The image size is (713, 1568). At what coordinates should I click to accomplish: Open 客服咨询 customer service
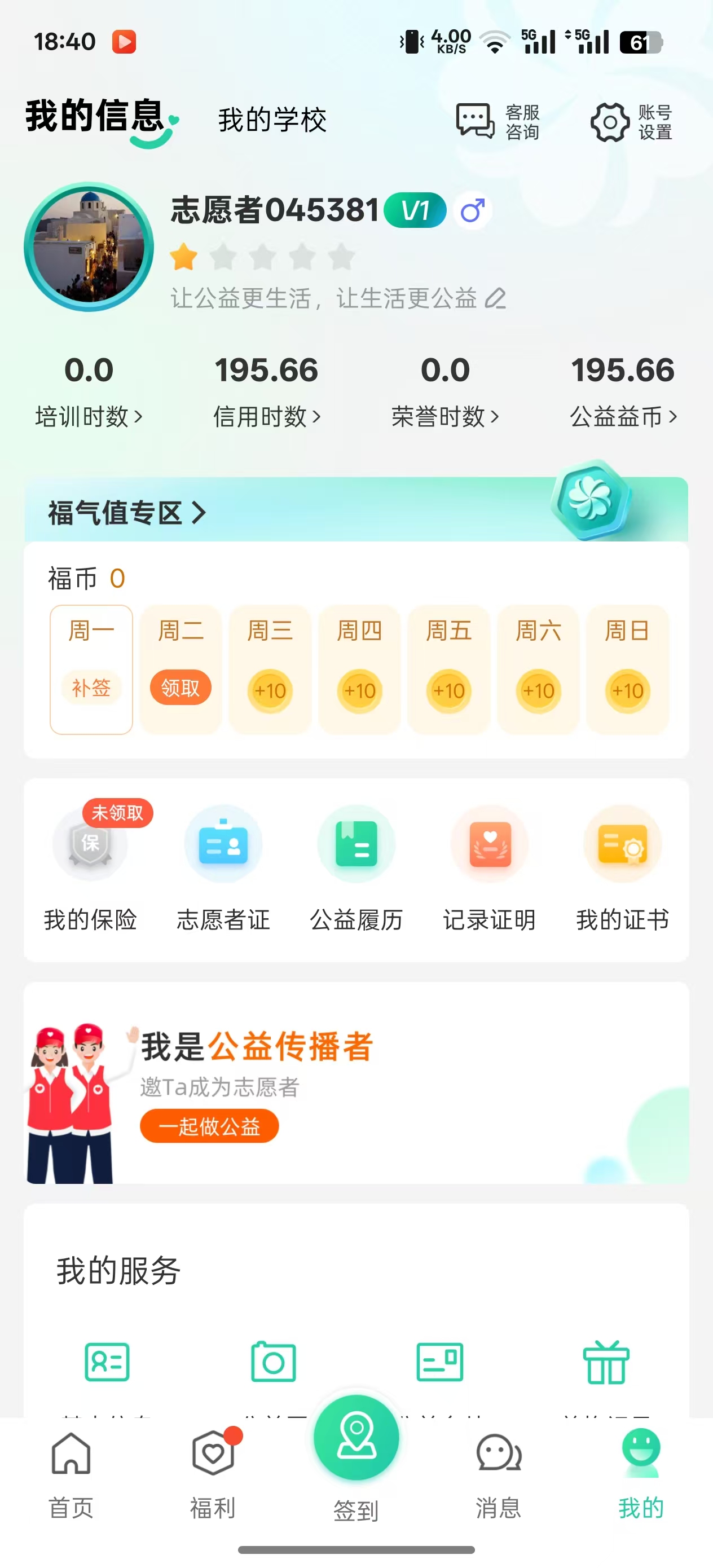pos(498,122)
